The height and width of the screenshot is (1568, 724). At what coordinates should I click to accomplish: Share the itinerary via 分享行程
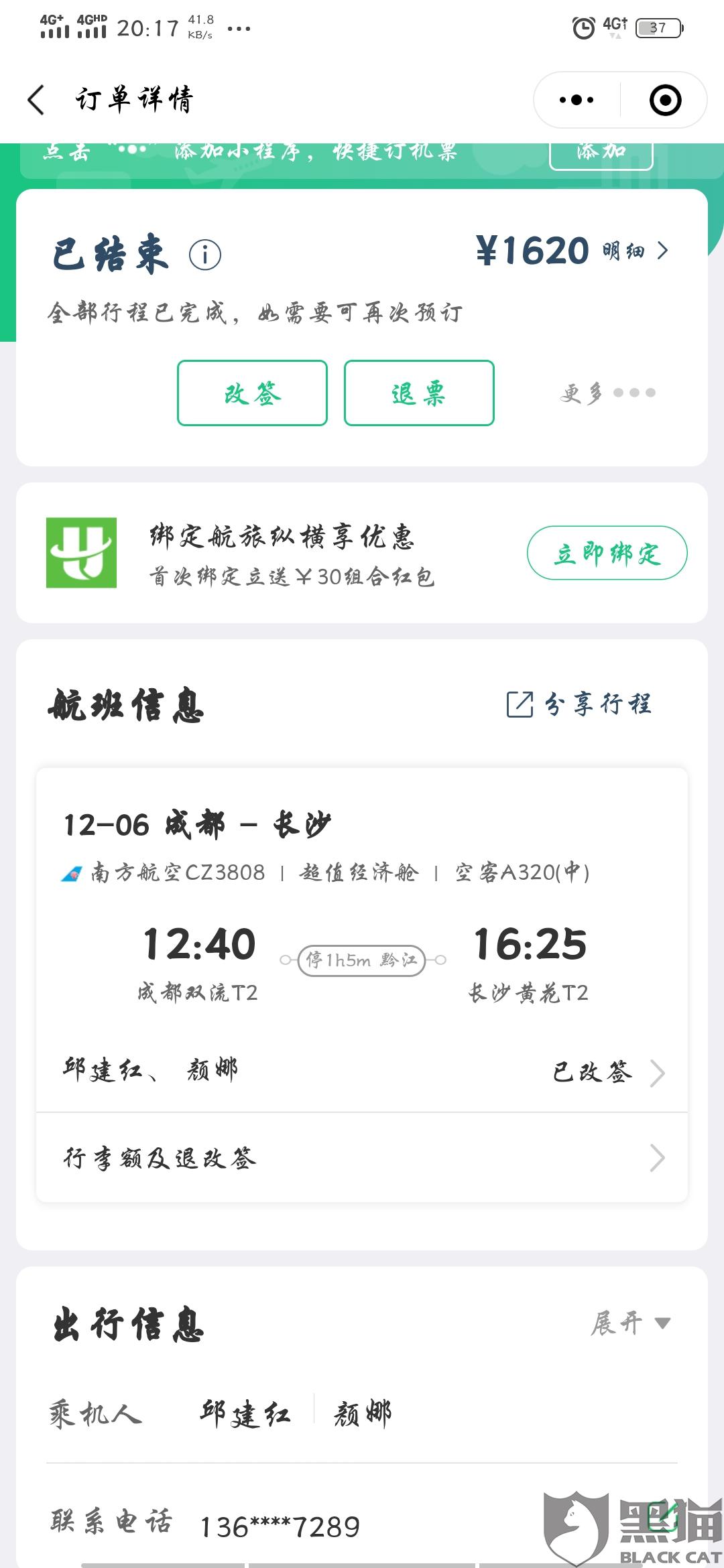579,704
